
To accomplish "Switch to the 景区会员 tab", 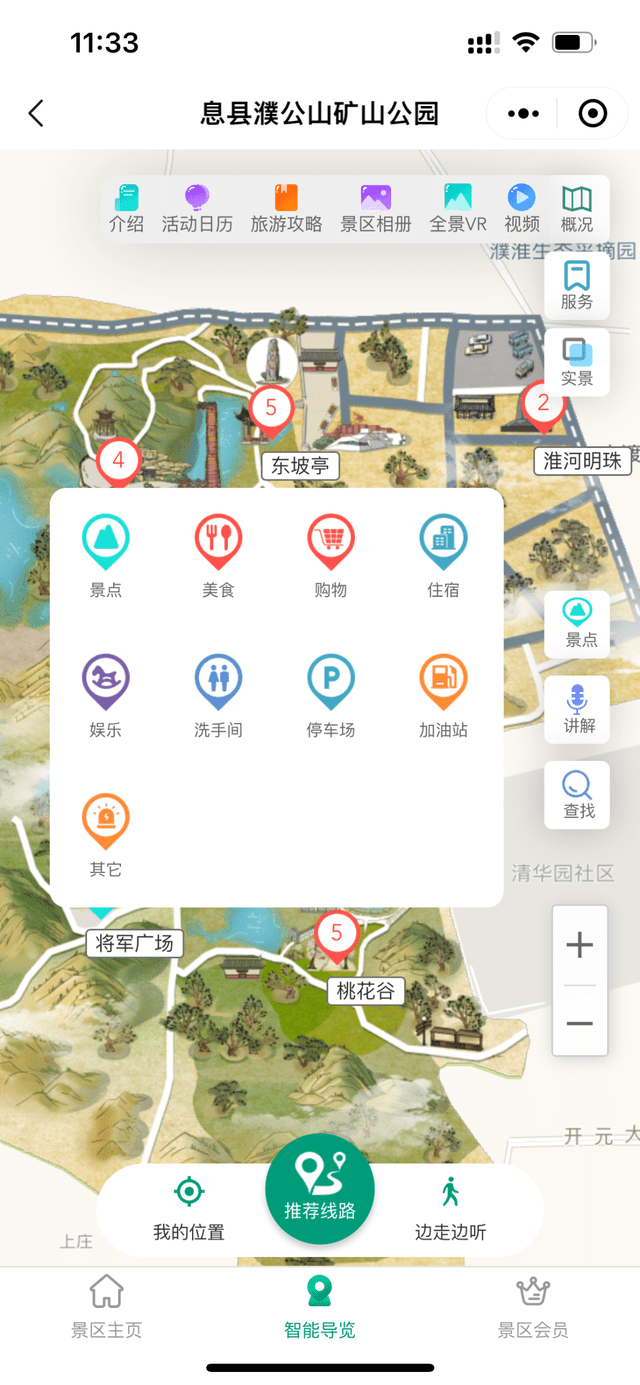I will point(533,1307).
